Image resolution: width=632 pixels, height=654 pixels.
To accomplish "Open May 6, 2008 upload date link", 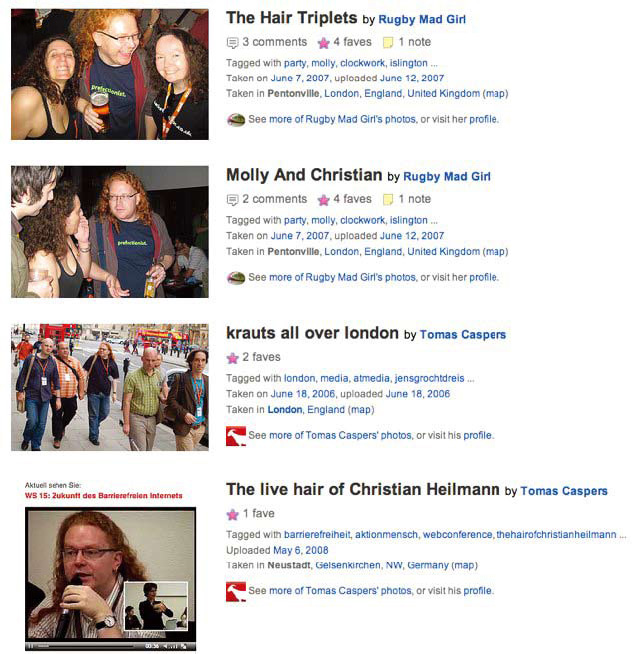I will [297, 550].
